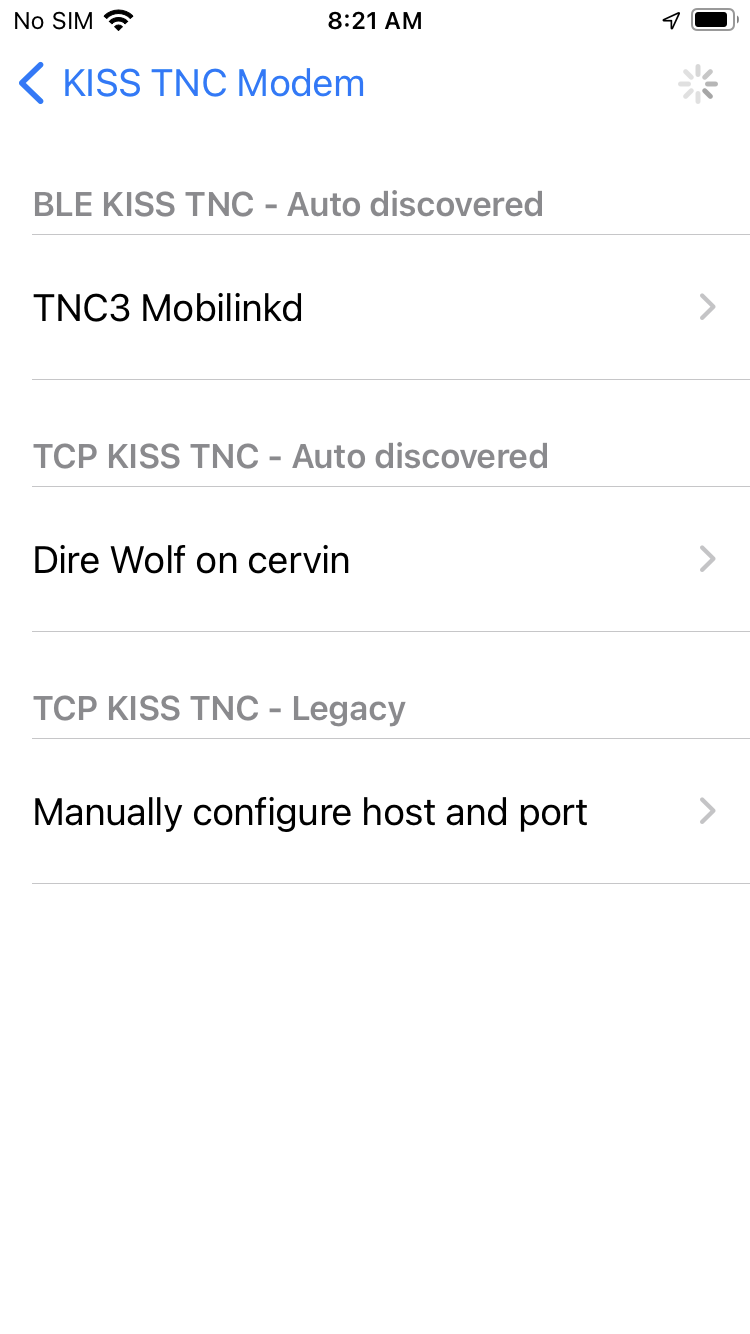This screenshot has height=1334, width=750.
Task: Go back via KISS TNC Modem arrow
Action: click(x=32, y=83)
